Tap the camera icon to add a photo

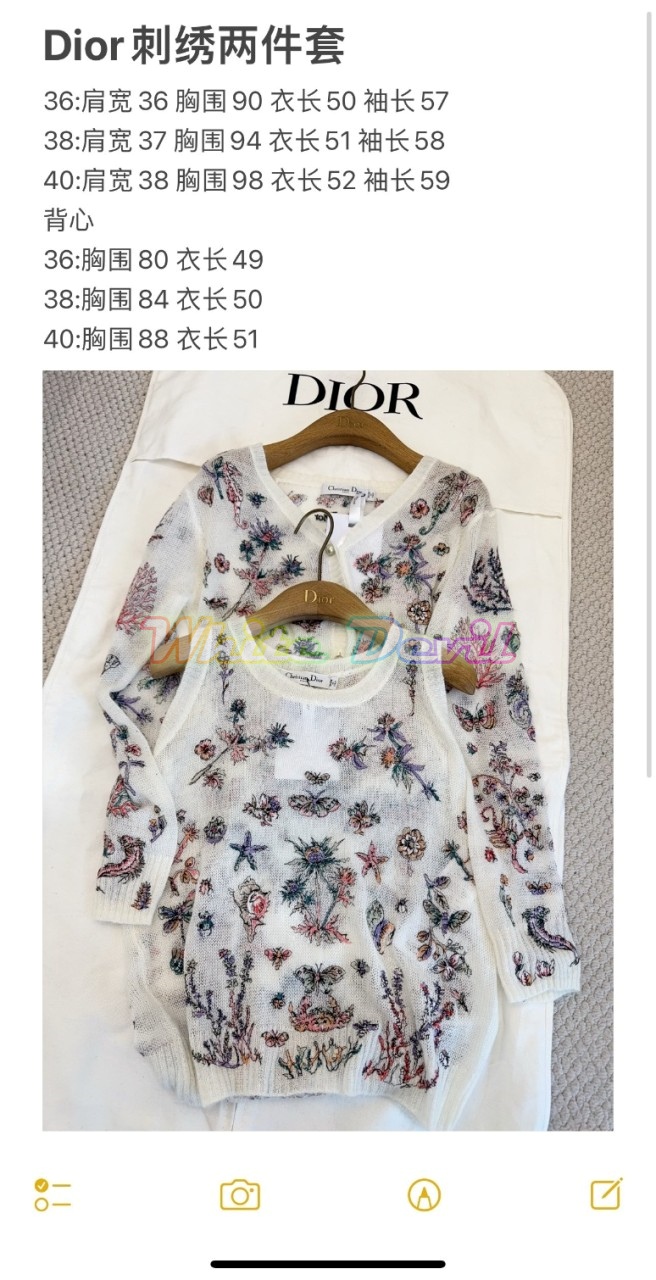pyautogui.click(x=240, y=1194)
